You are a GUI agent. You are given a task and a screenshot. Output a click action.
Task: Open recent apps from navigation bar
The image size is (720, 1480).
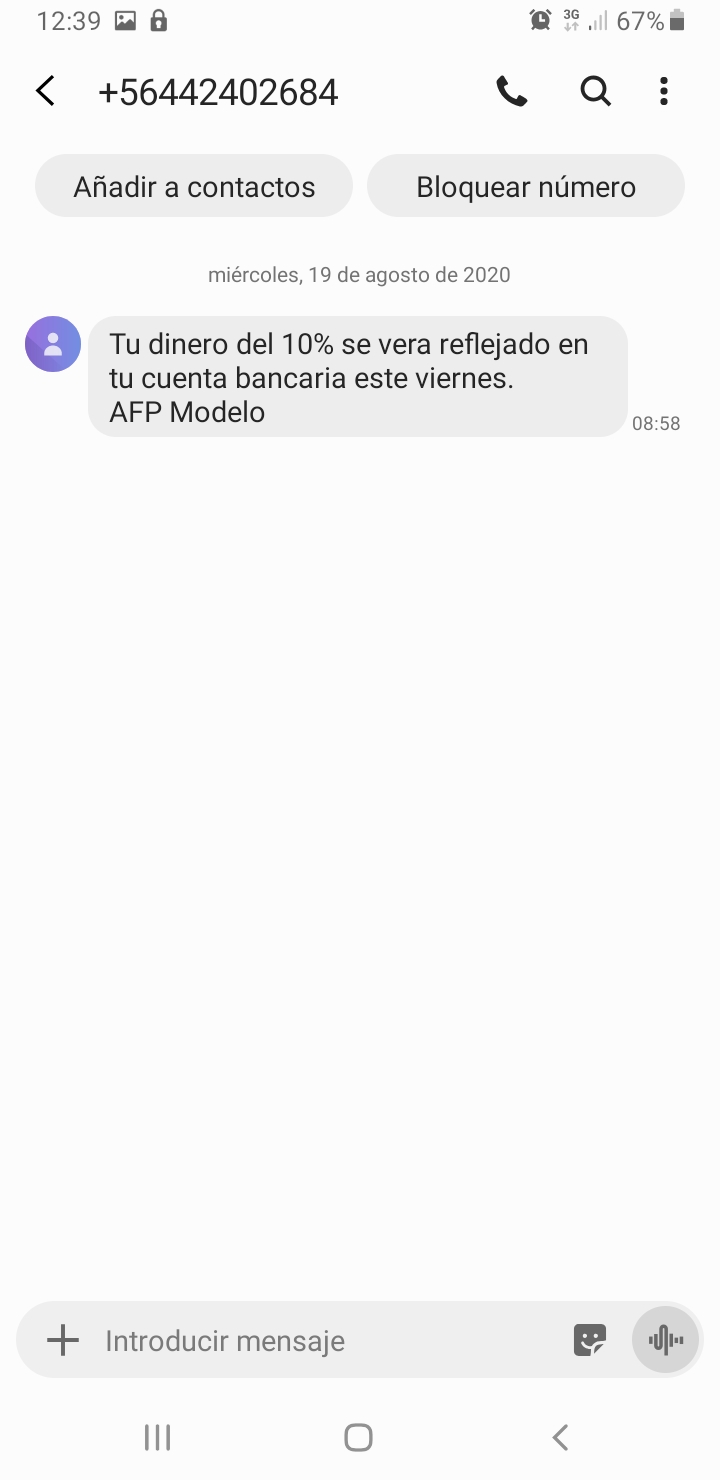158,1438
